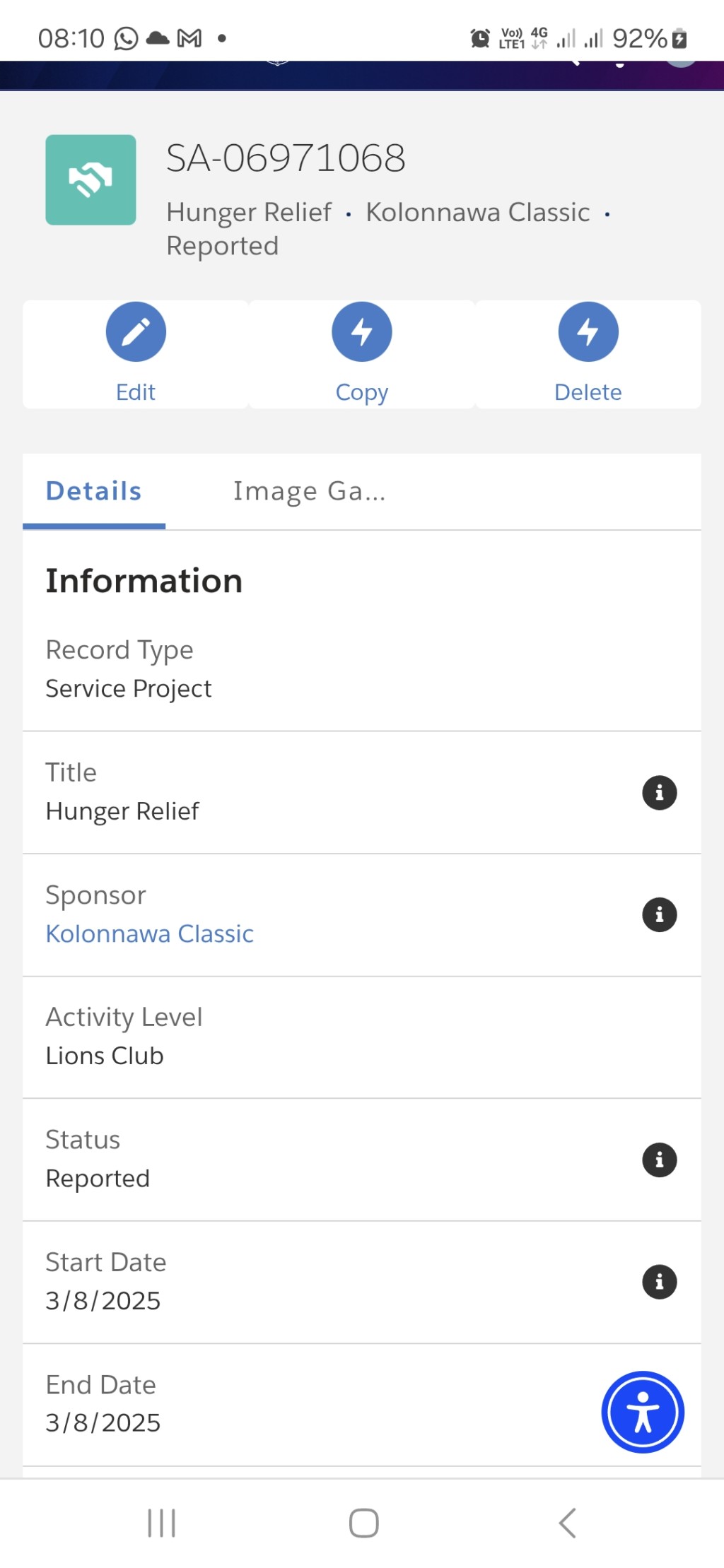Show info tooltip for Status field

(659, 1160)
